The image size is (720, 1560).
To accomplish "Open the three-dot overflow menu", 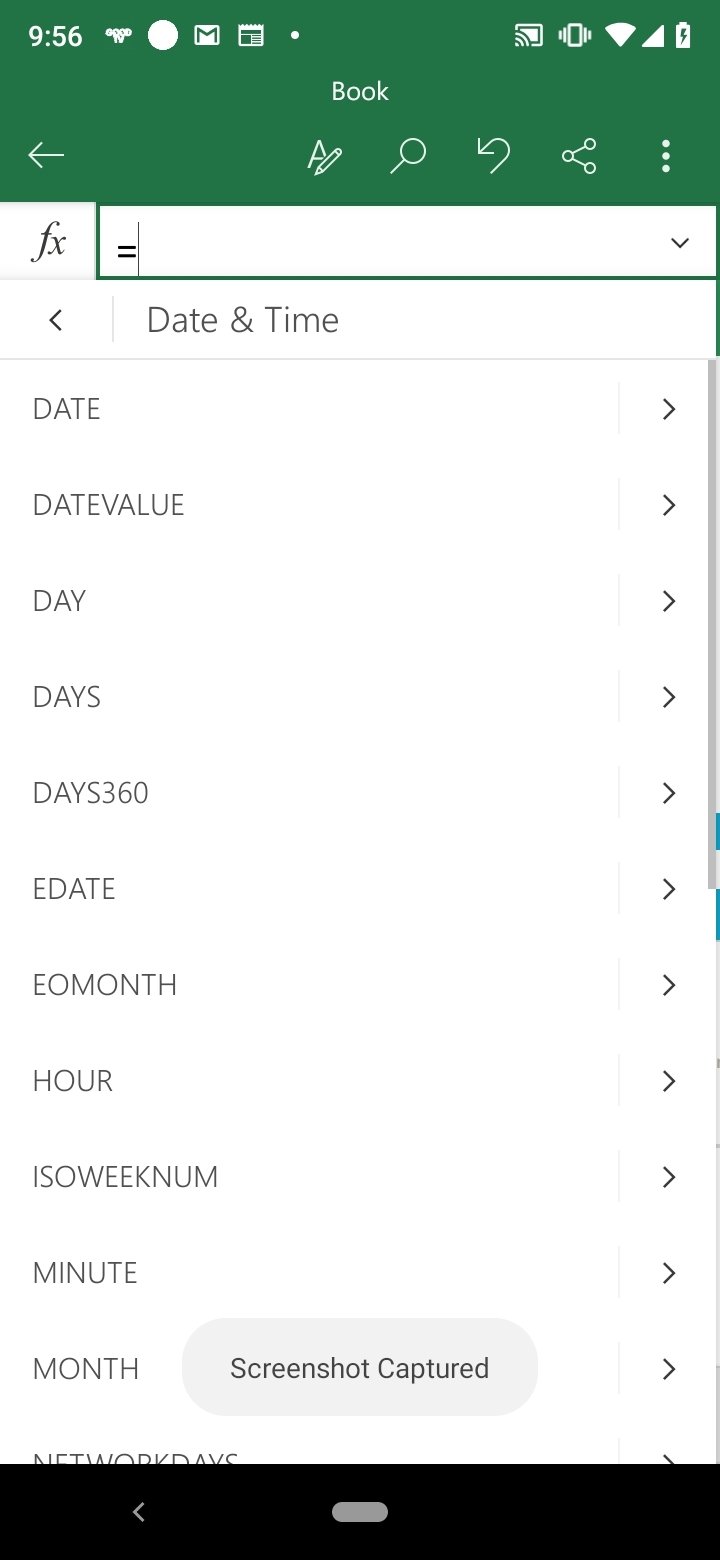I will click(x=666, y=156).
